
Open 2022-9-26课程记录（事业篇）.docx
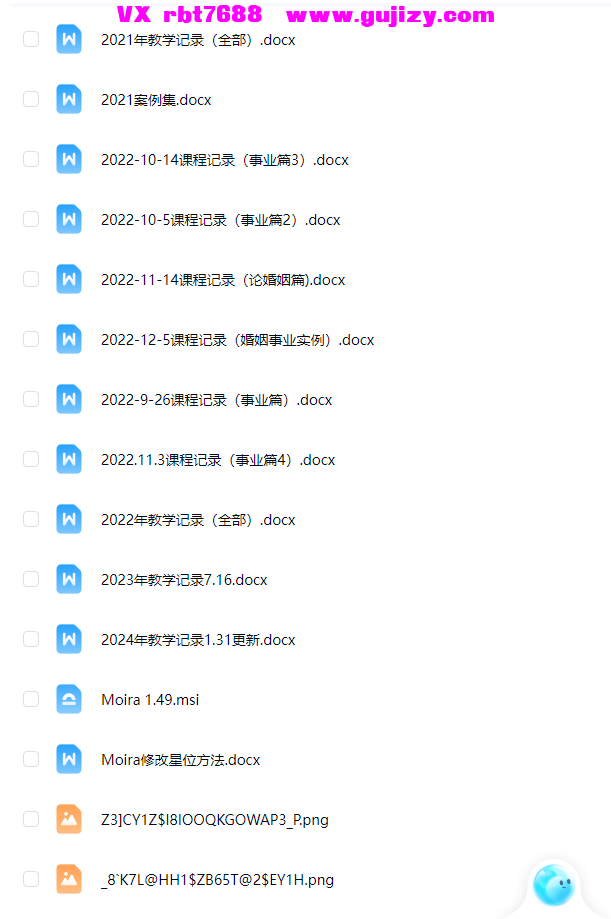tap(216, 400)
